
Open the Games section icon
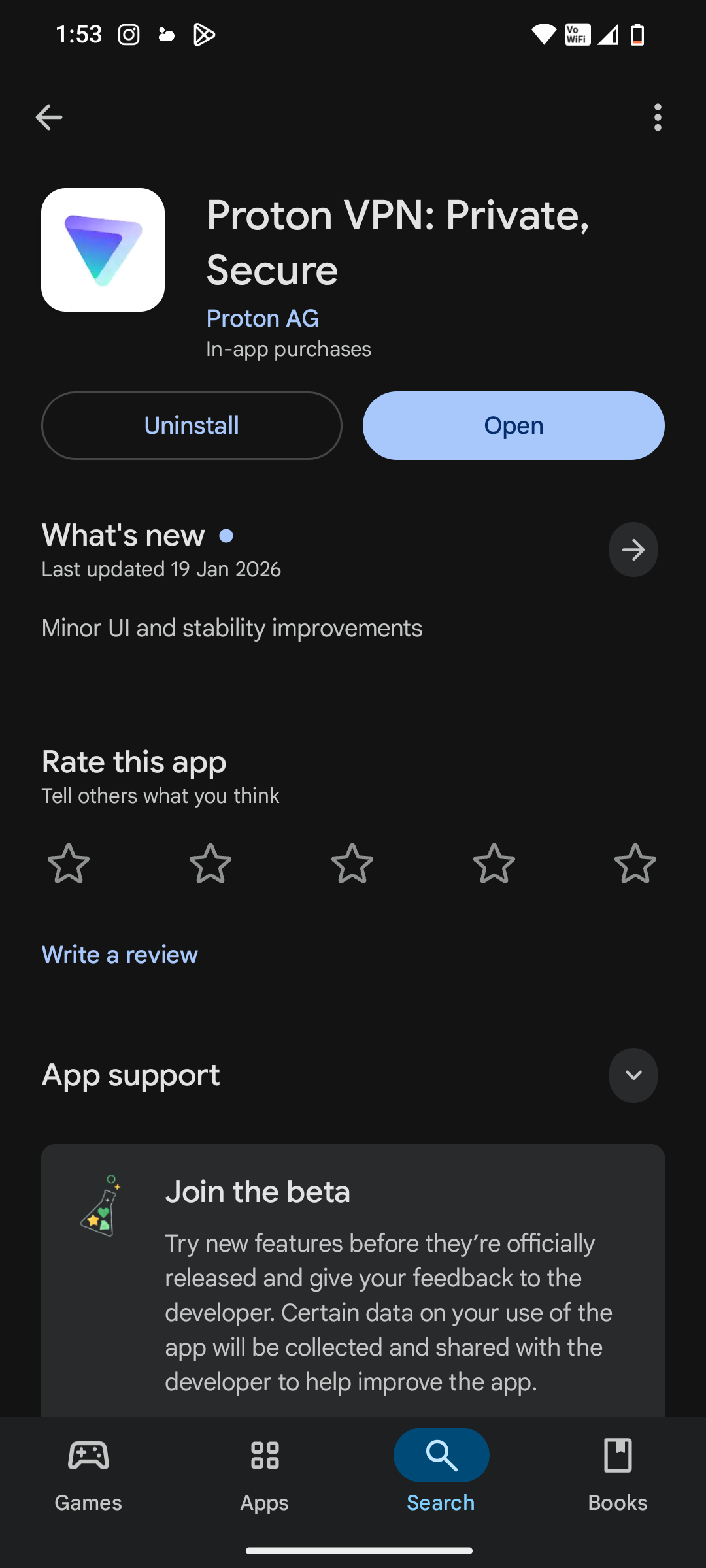[x=88, y=1456]
